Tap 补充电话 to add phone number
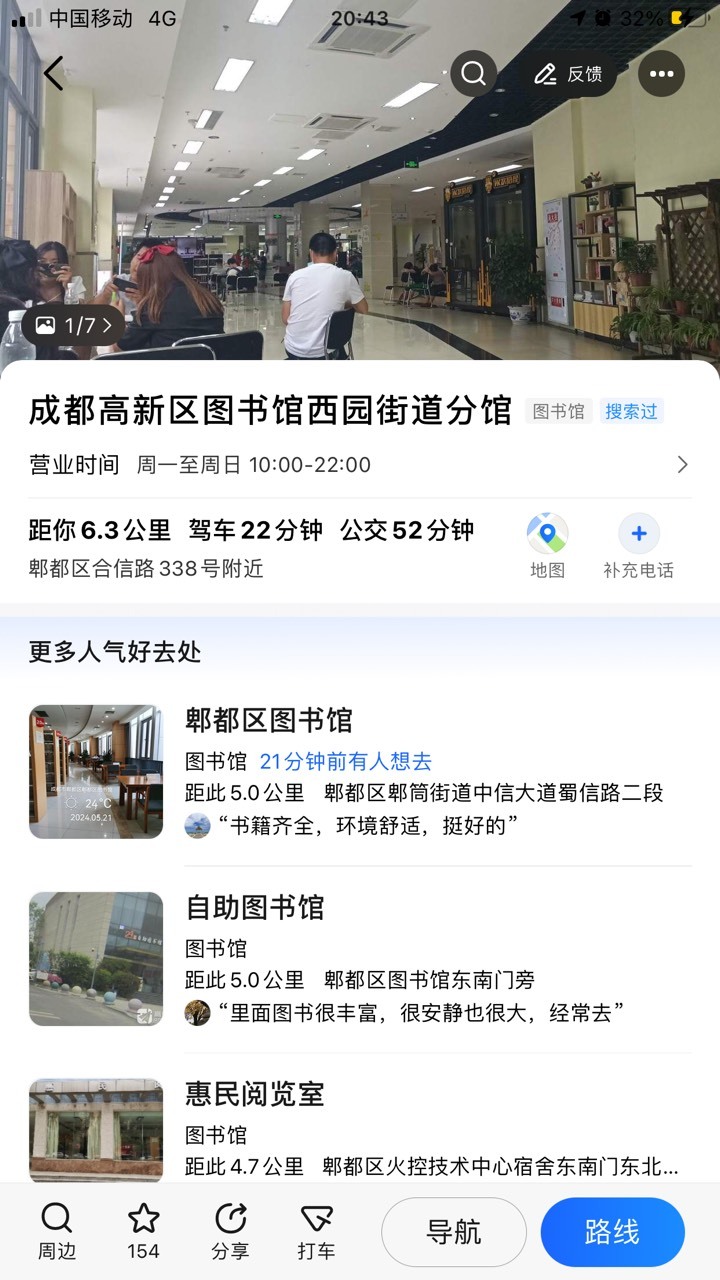The image size is (720, 1280). (638, 546)
